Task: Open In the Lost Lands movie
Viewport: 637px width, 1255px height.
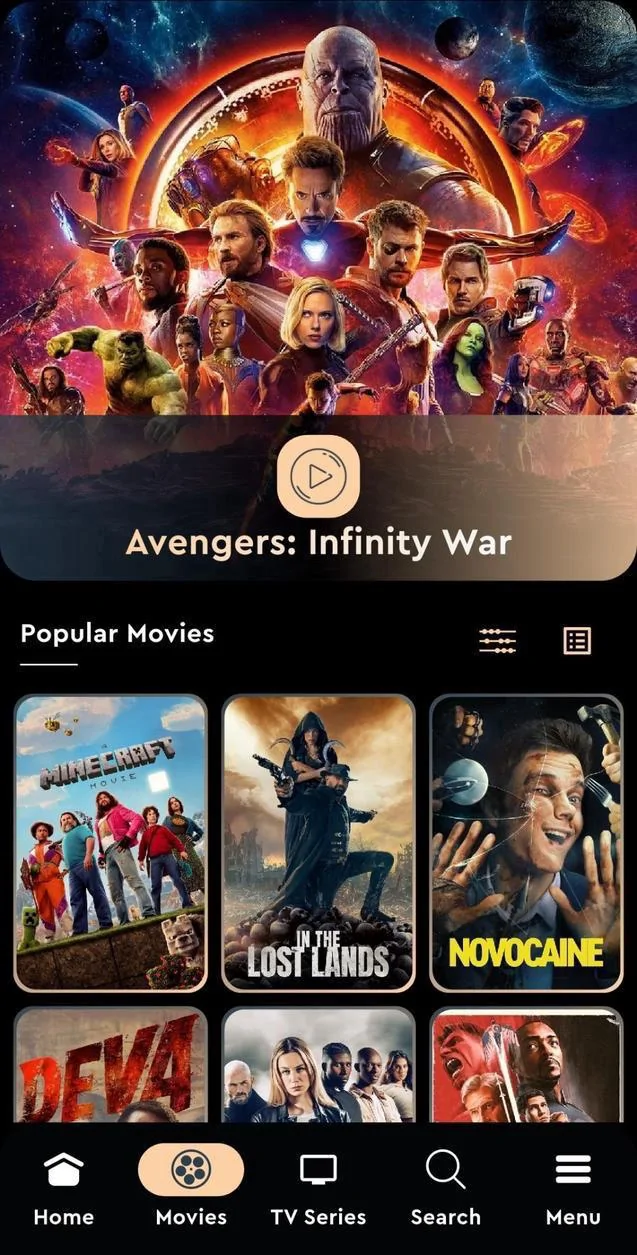Action: click(318, 842)
